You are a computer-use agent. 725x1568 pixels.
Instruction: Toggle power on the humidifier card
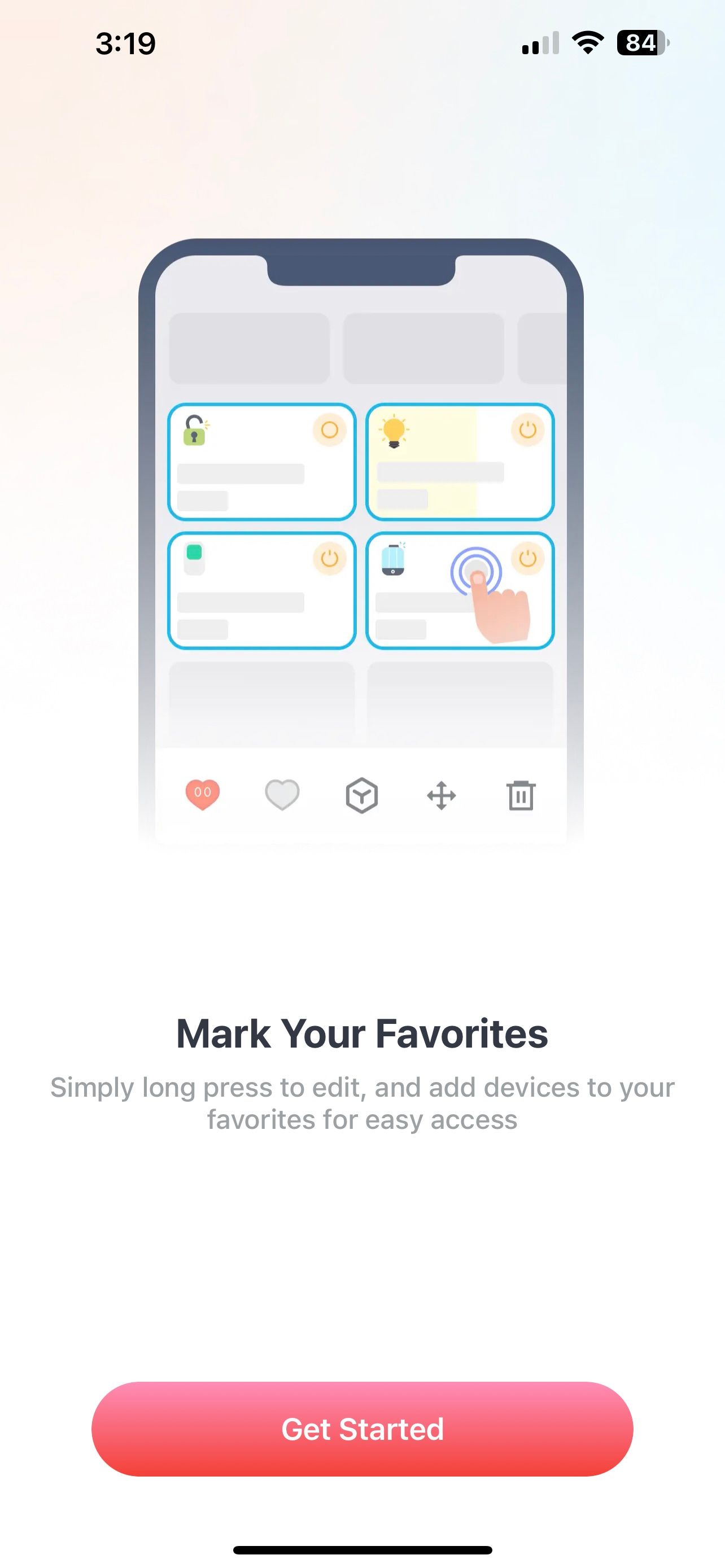coord(527,559)
